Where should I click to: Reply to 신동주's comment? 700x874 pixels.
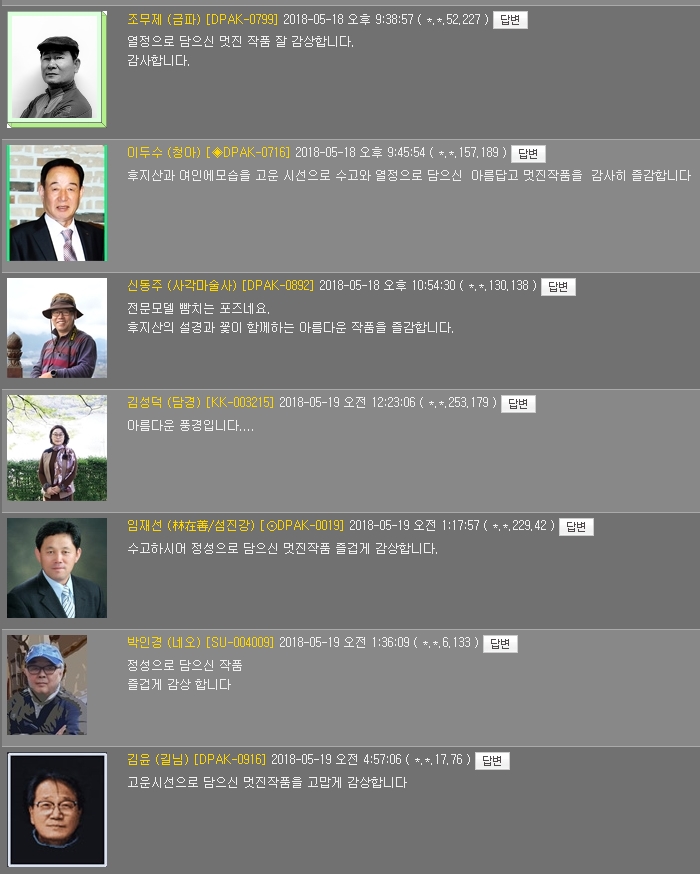coord(558,287)
